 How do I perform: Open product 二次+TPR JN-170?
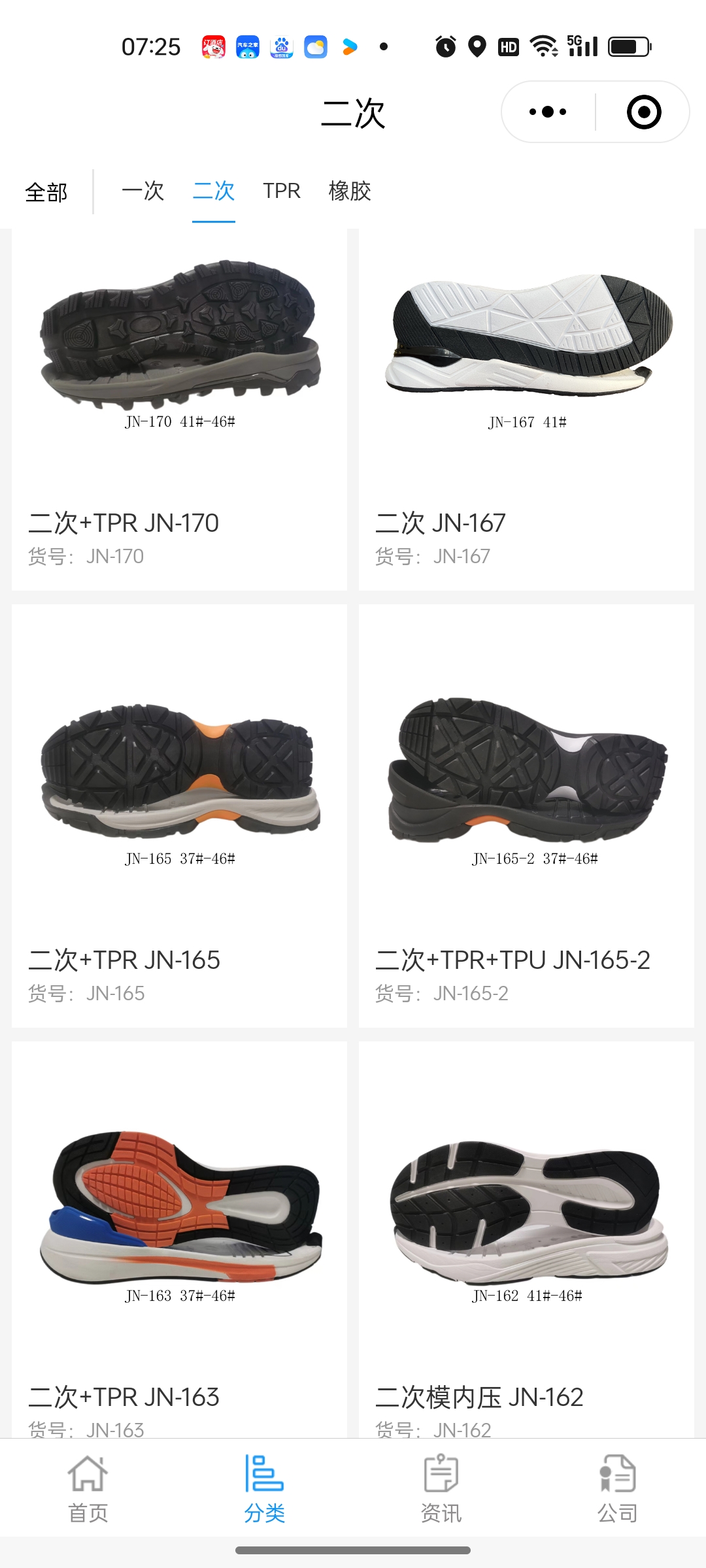[179, 410]
